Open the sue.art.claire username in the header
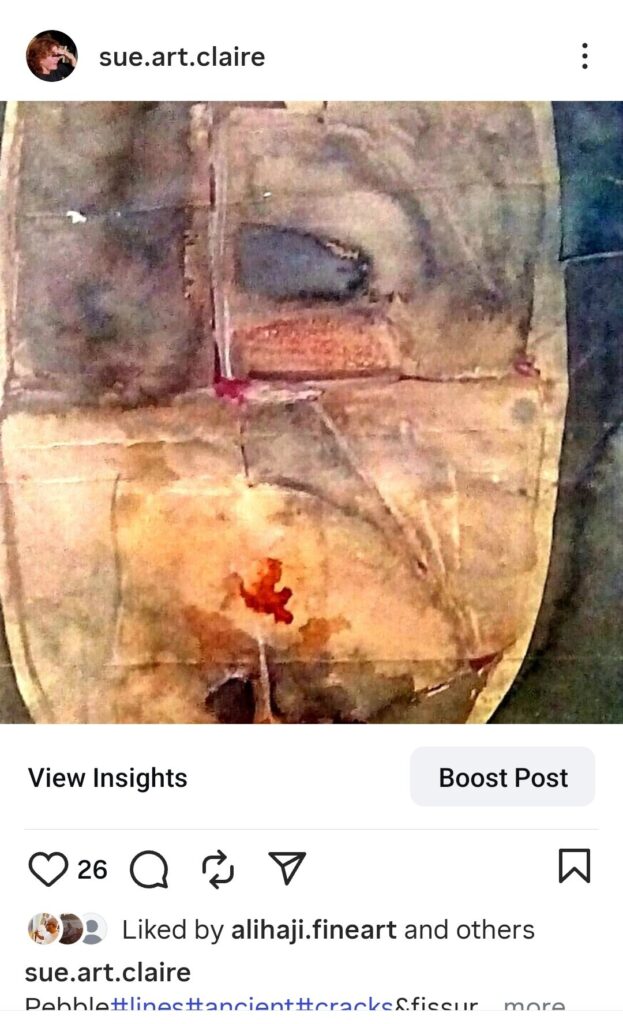Viewport: 623px width, 1024px height. click(x=182, y=57)
